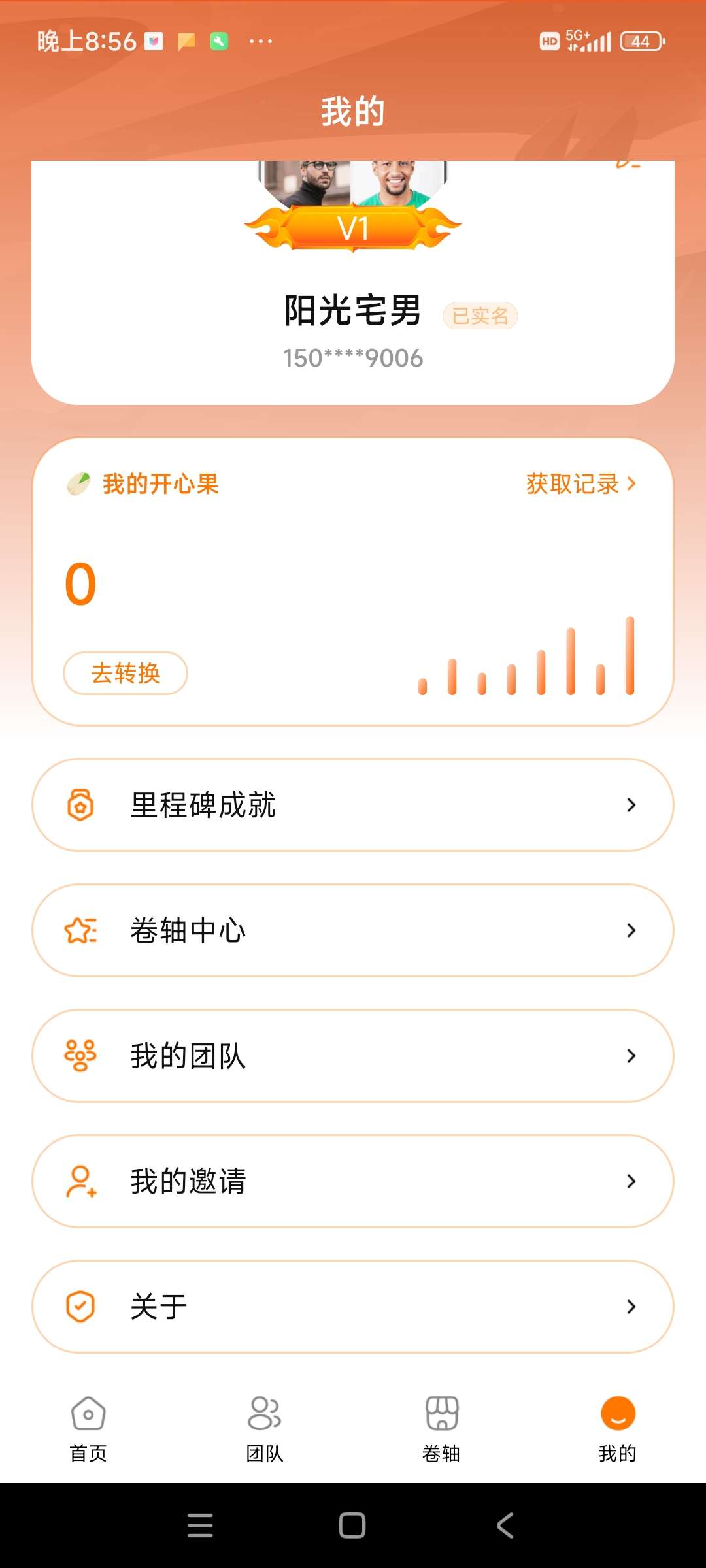706x1568 pixels.
Task: Switch to the 卷轴 scroll tab
Action: 441,1428
